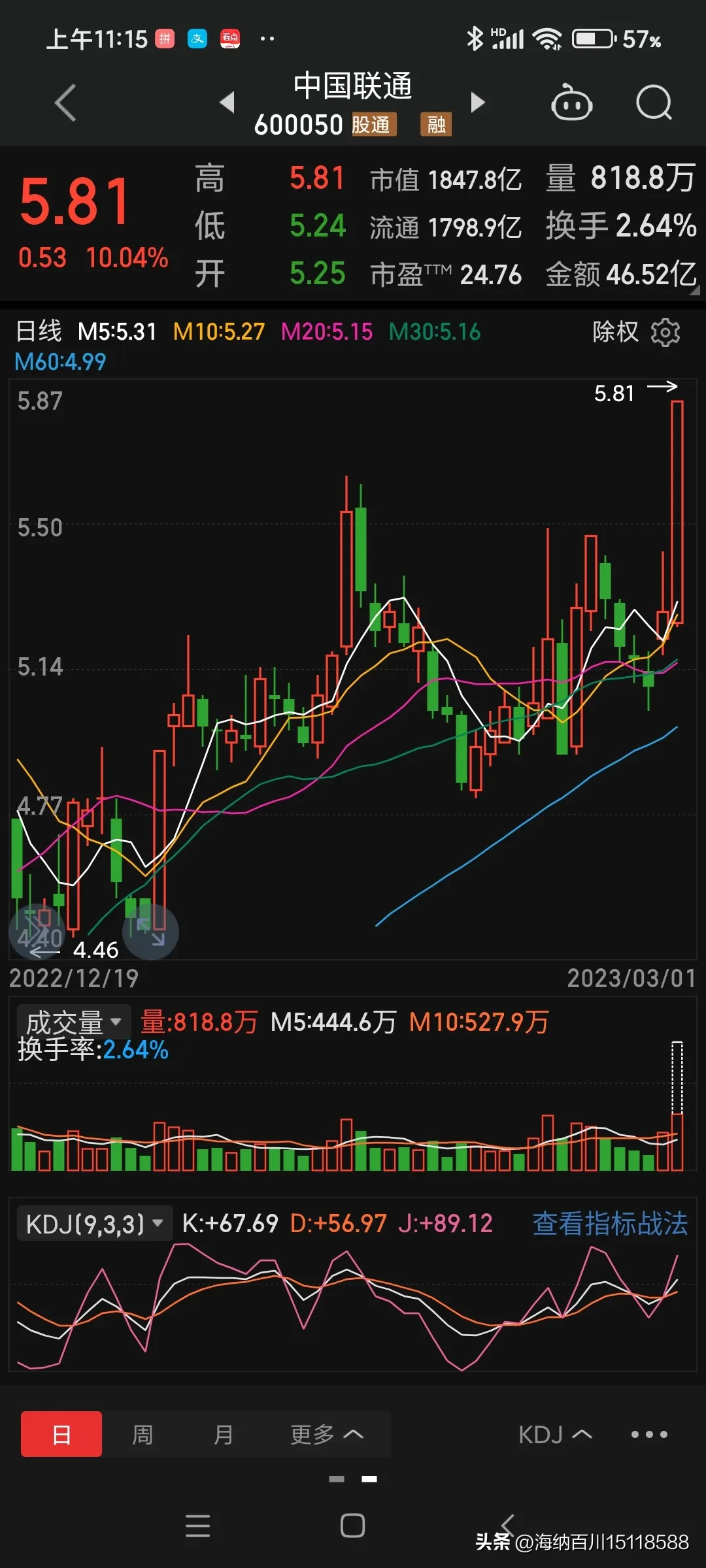Switch to the next stock

478,102
